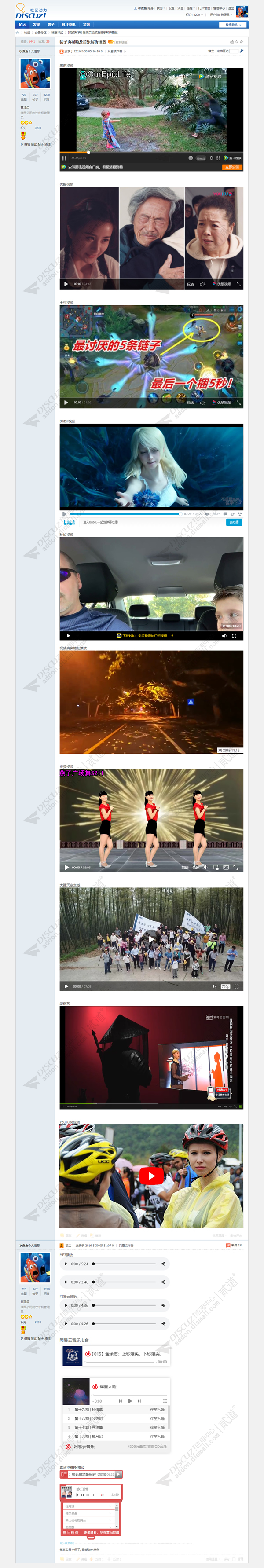The height and width of the screenshot is (1568, 264).
Task: Play the first MP3 track of 5:24
Action: [66, 1264]
